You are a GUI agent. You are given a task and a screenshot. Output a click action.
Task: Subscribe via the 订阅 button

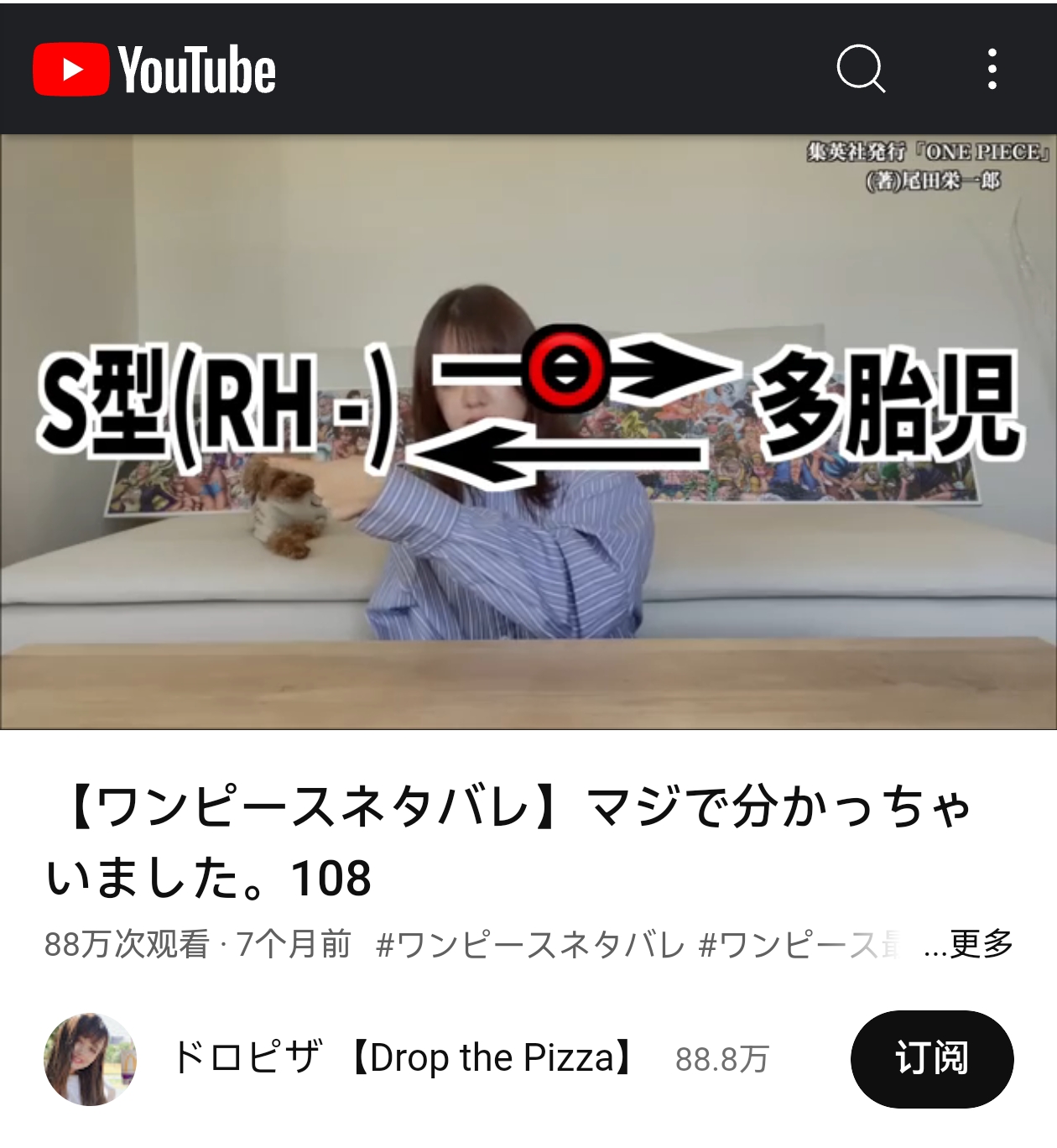coord(931,1058)
